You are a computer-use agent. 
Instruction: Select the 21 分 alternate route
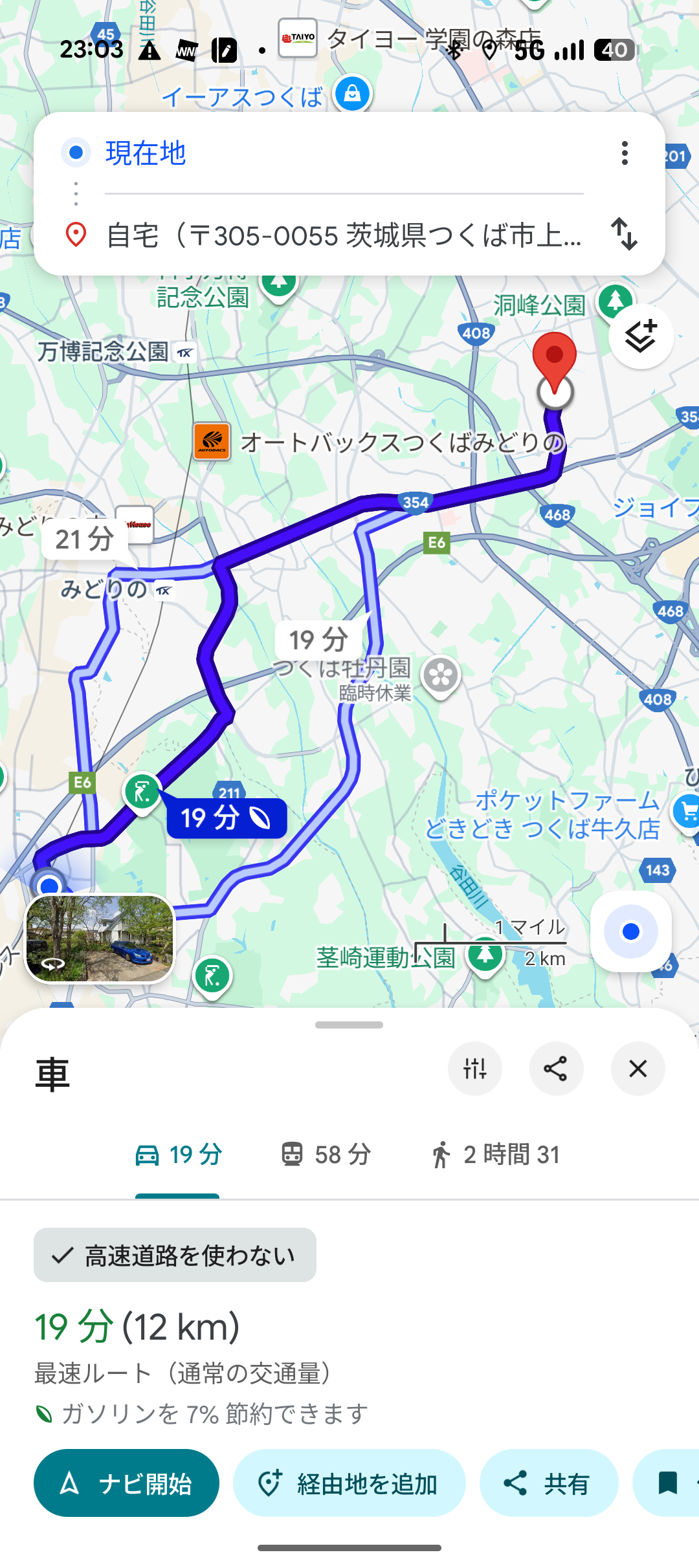(x=84, y=539)
